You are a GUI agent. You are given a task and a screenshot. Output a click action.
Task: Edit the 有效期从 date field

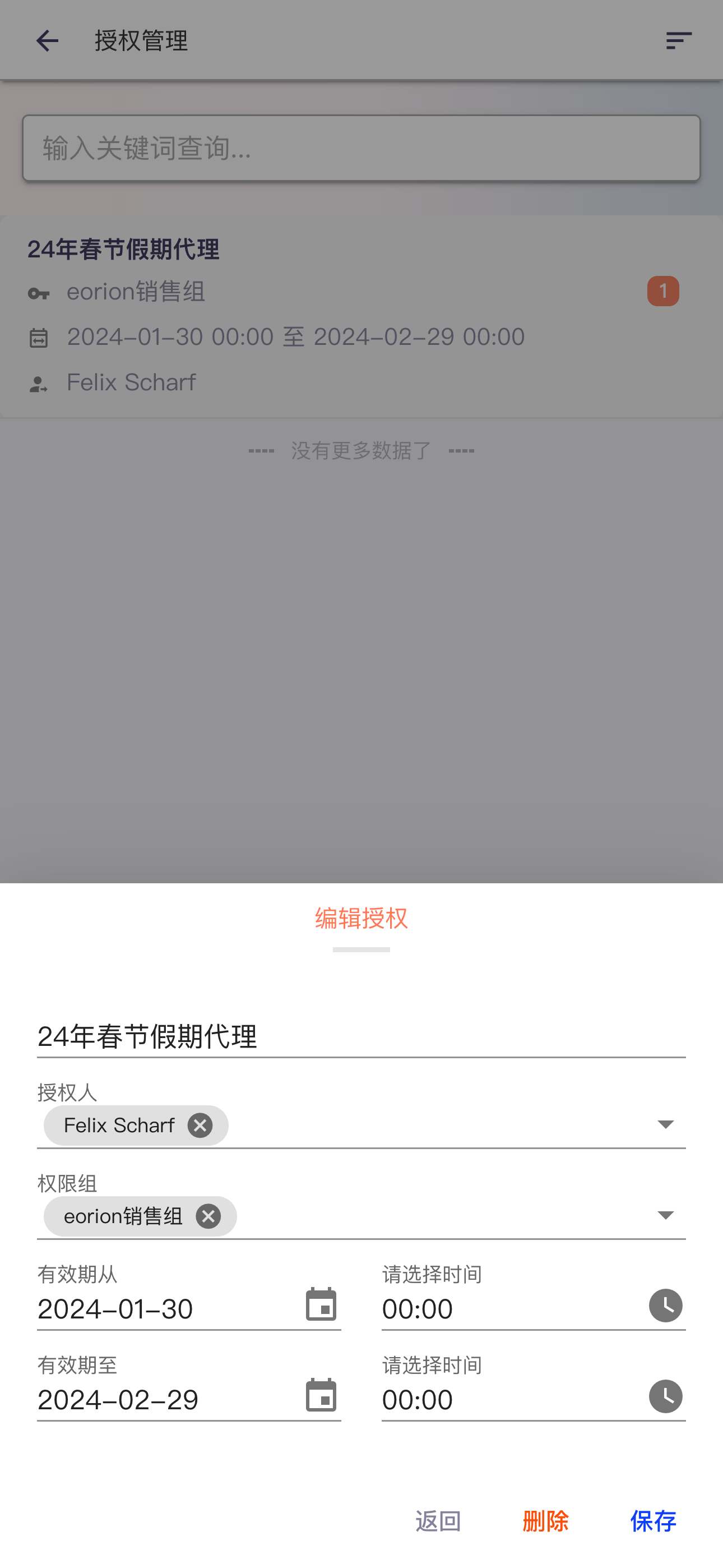pyautogui.click(x=164, y=1309)
